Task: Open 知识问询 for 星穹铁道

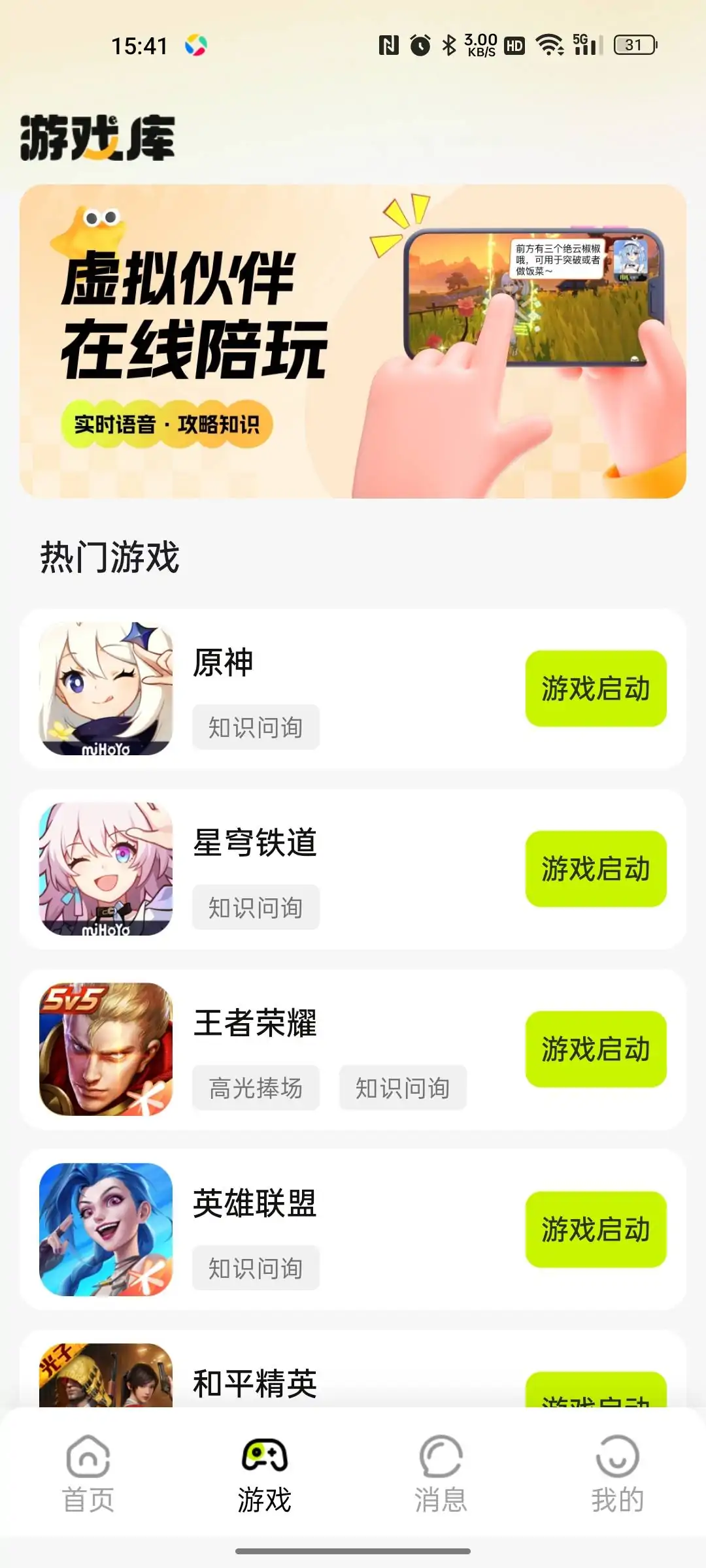Action: pyautogui.click(x=256, y=907)
